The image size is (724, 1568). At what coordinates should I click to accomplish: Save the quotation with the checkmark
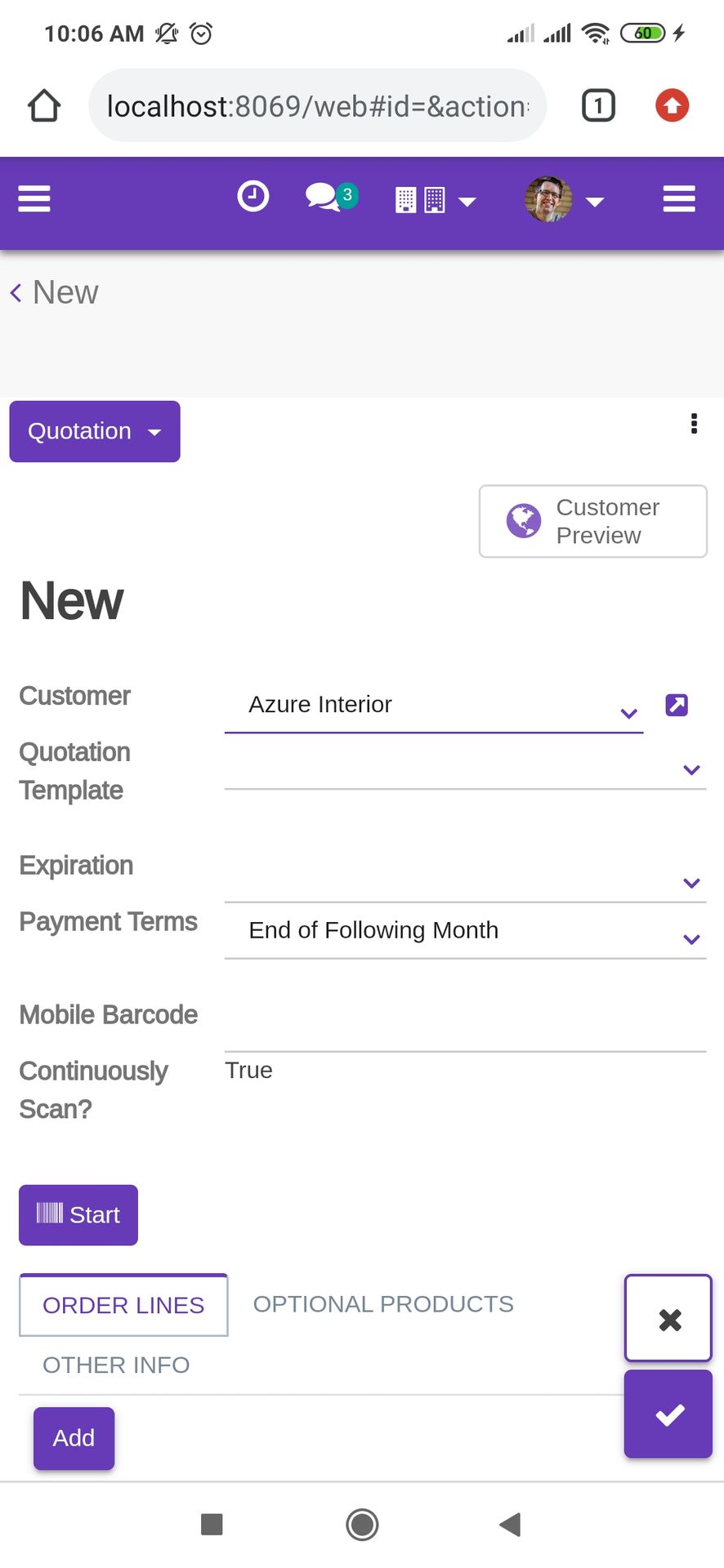pos(668,1414)
